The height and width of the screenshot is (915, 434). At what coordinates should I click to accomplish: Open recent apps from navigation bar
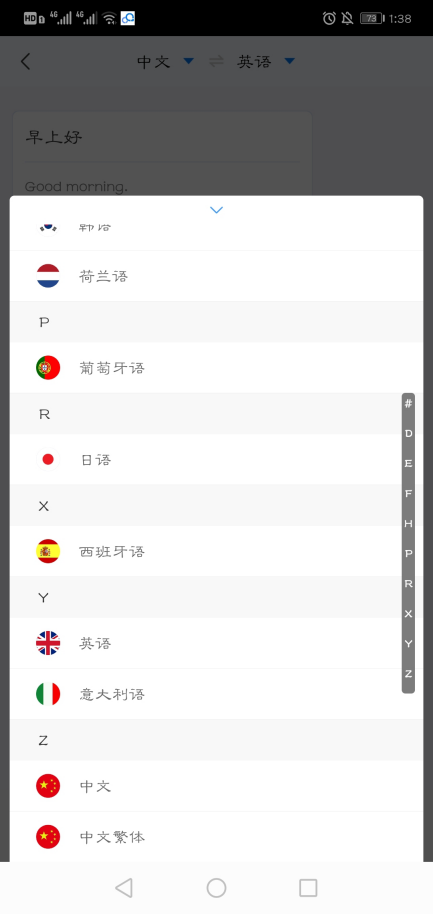tap(308, 888)
